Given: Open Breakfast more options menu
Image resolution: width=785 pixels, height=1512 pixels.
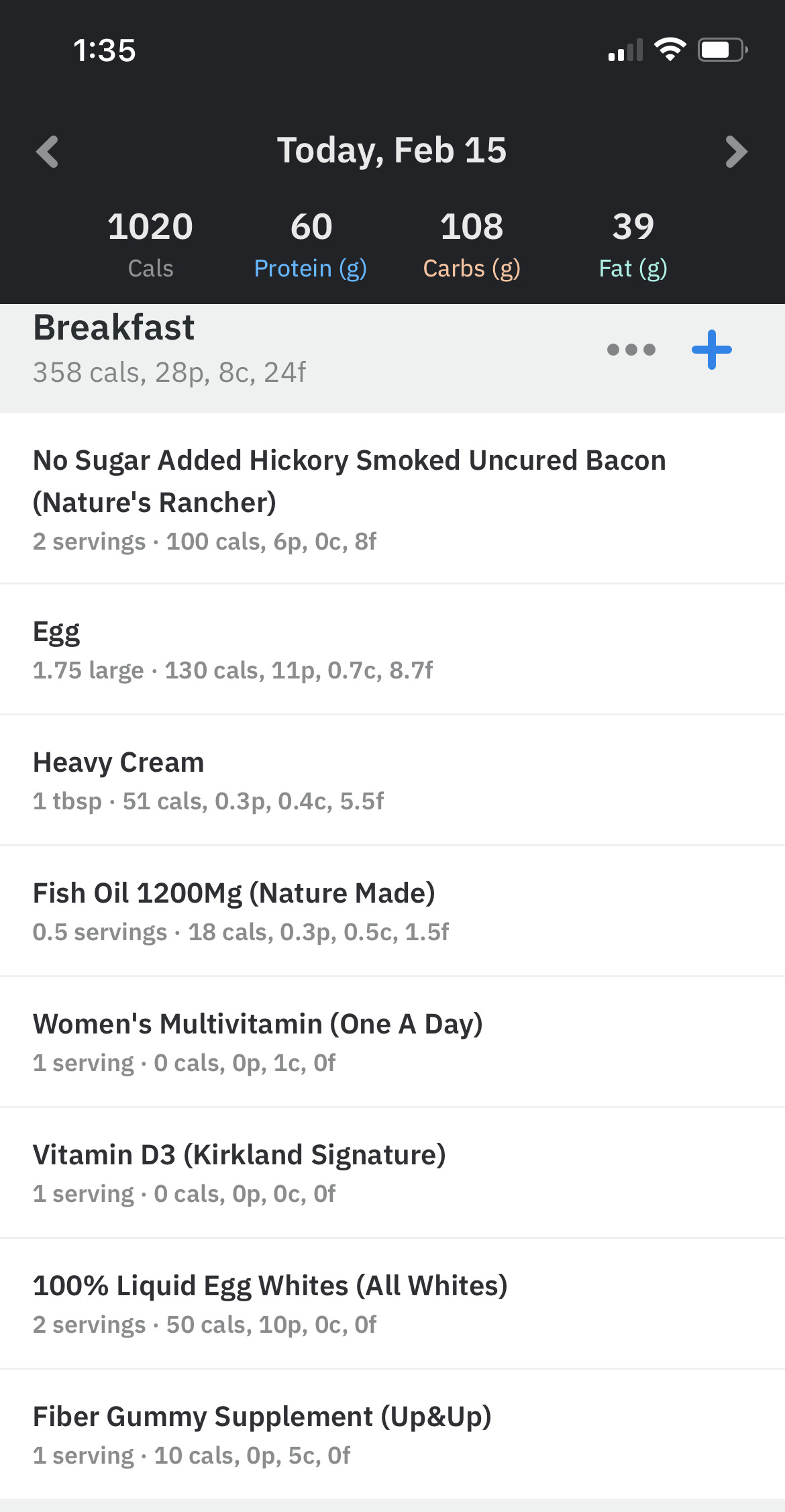Looking at the screenshot, I should pyautogui.click(x=631, y=350).
